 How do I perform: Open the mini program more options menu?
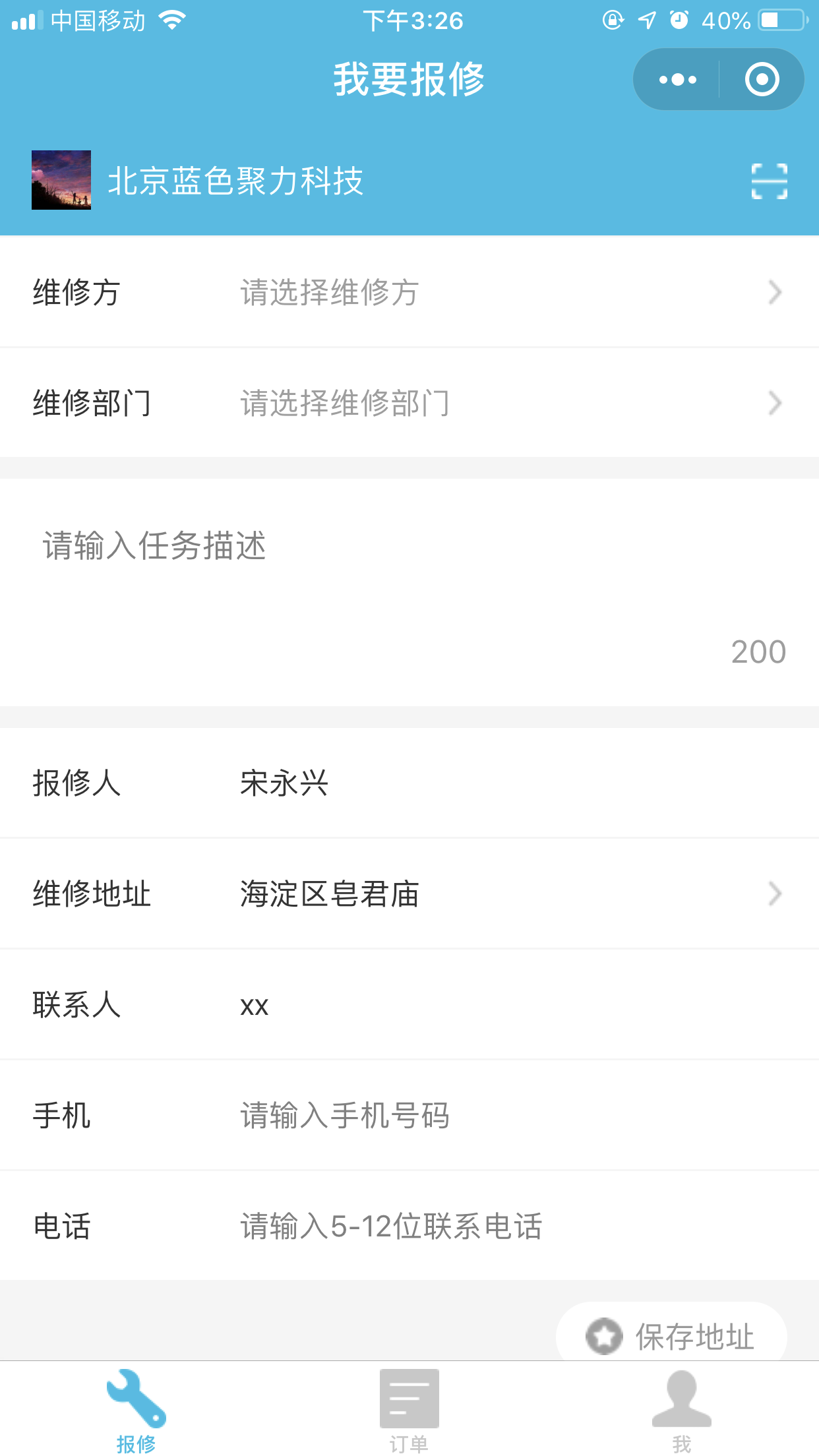677,80
